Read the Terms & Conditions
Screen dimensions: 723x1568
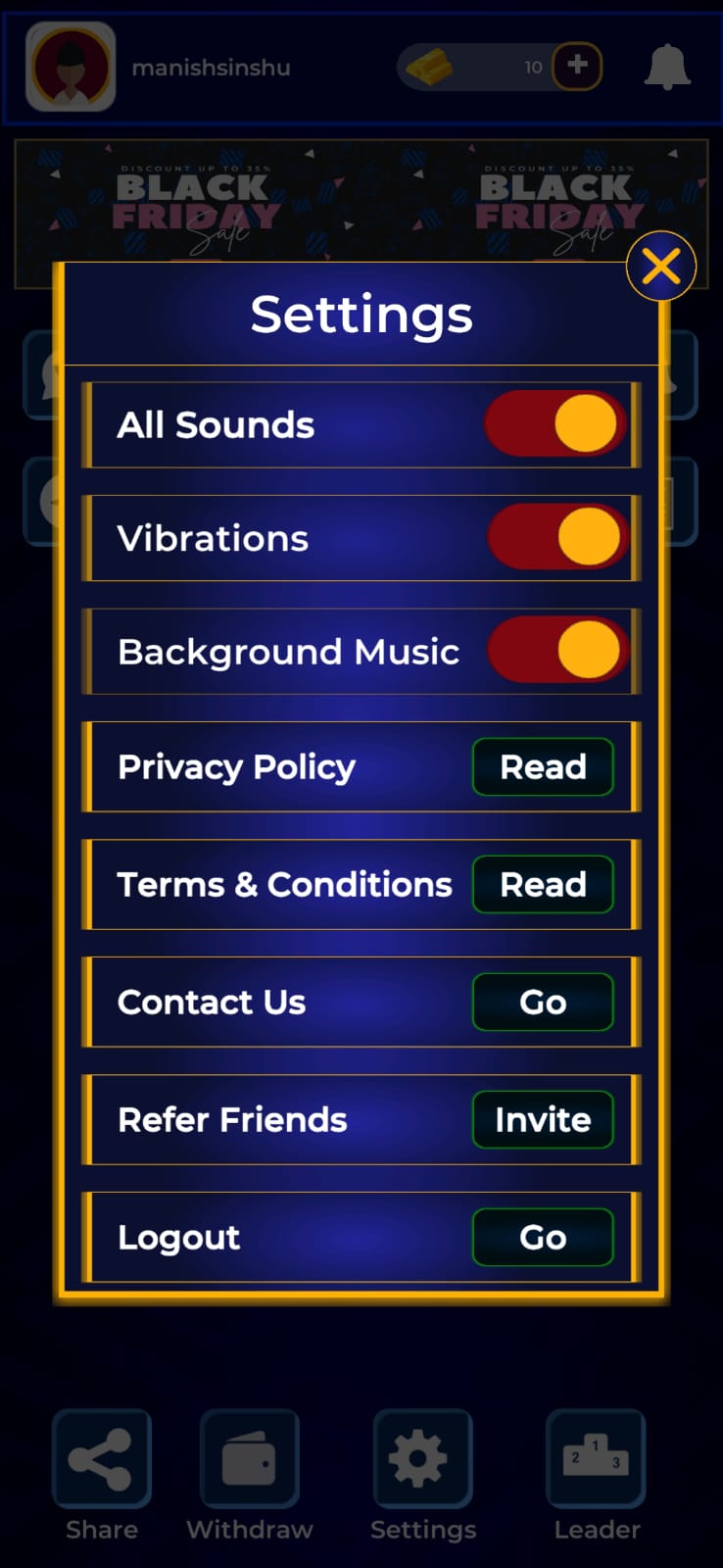(x=544, y=884)
